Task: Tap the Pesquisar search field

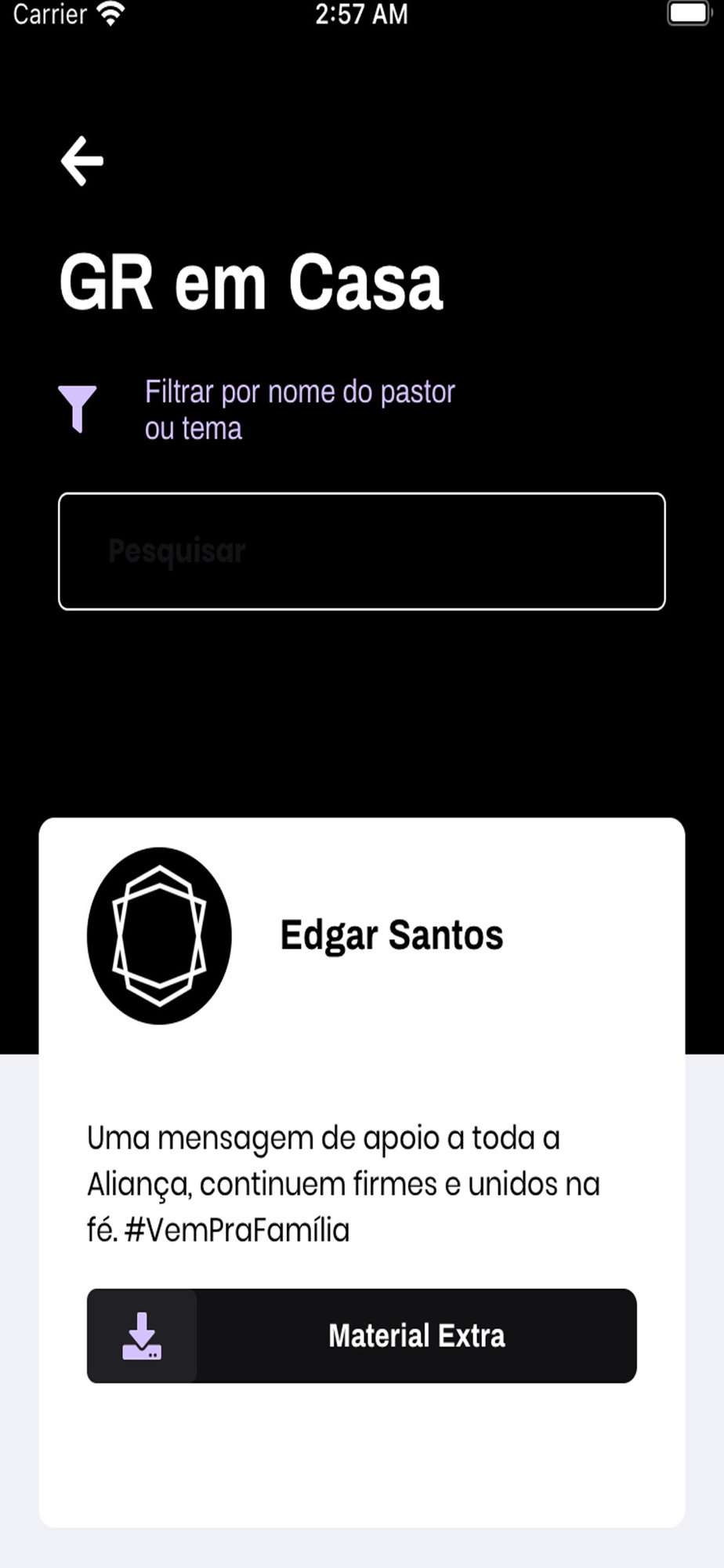Action: coord(361,551)
